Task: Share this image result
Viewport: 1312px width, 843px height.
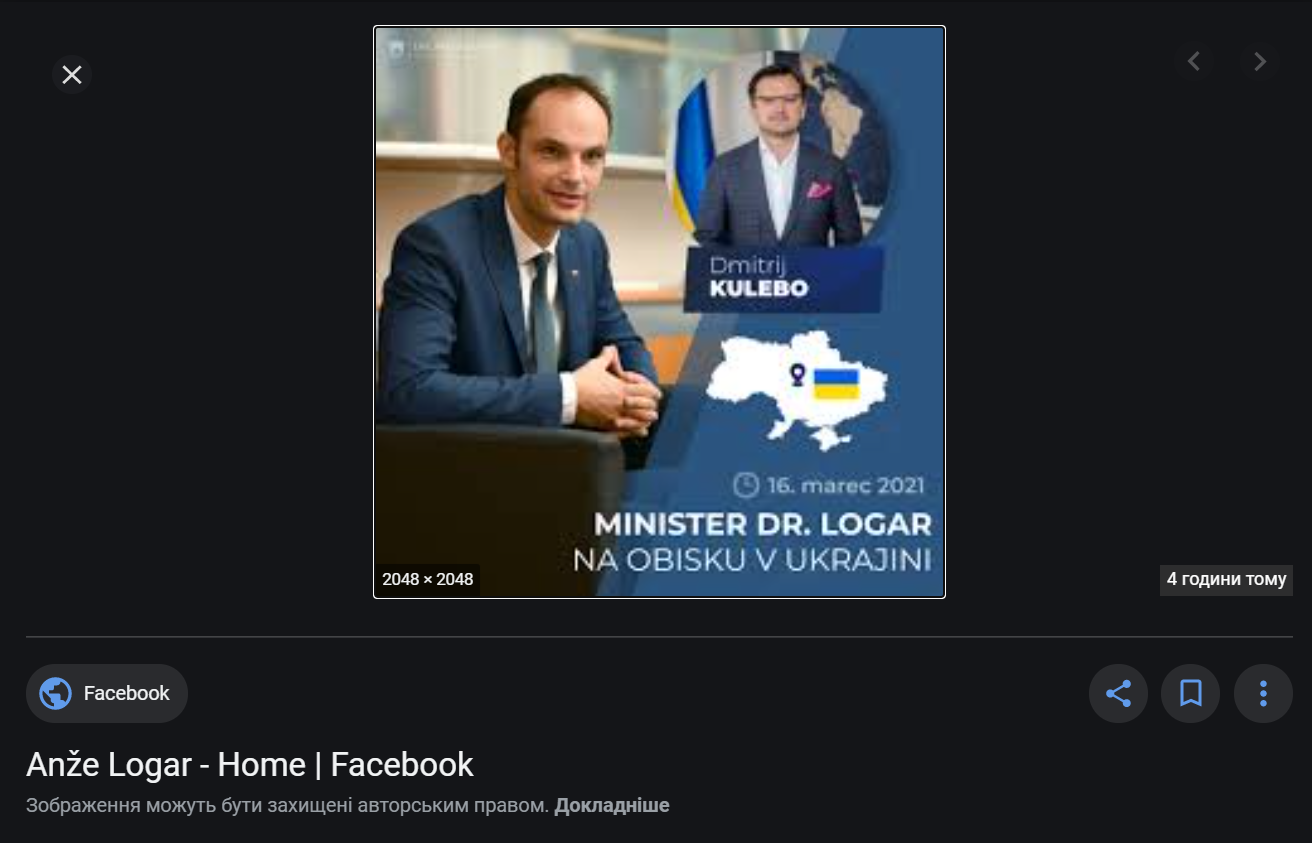Action: [1118, 693]
